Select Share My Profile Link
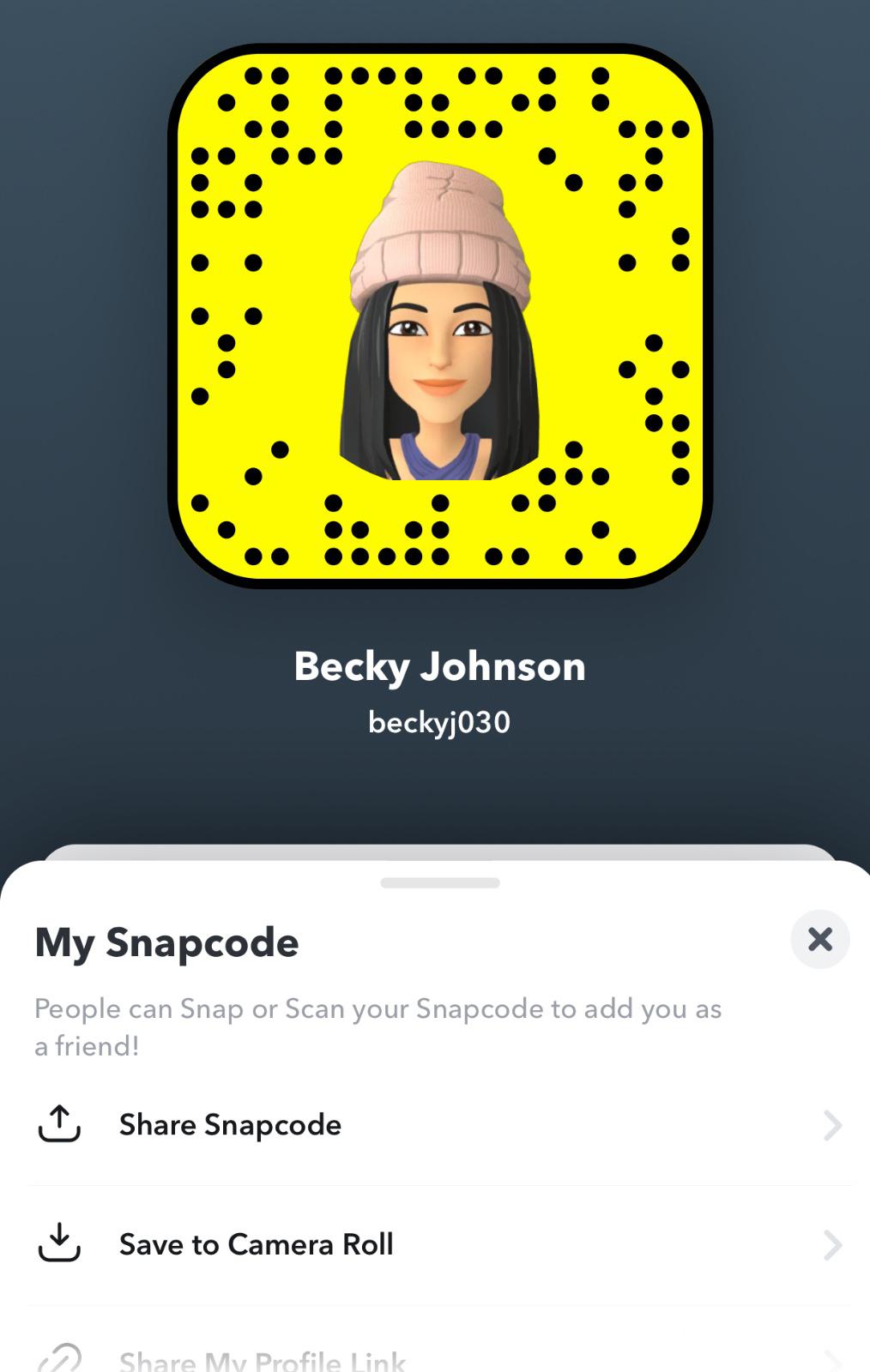 click(262, 1359)
